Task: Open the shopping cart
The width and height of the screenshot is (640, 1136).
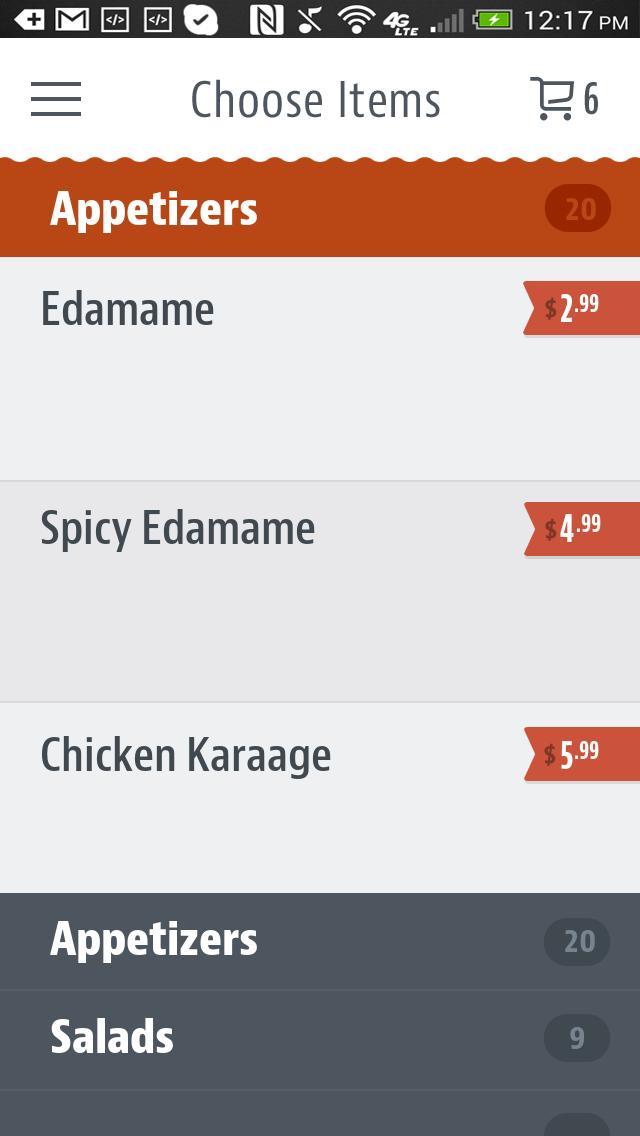Action: pos(563,99)
